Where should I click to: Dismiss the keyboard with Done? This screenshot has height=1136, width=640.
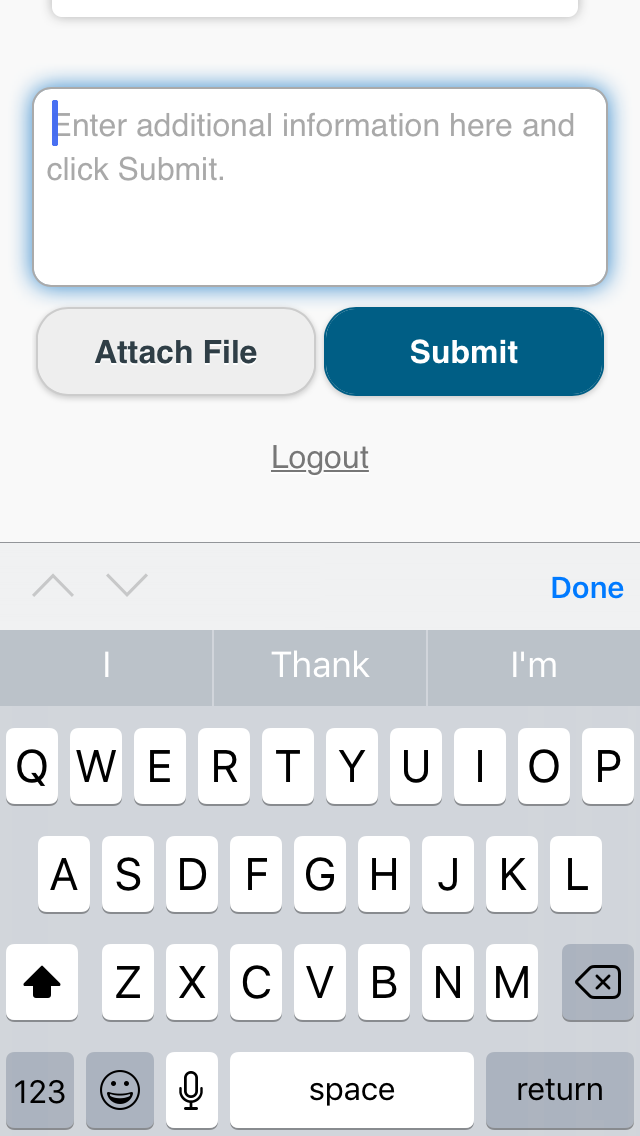pos(587,588)
